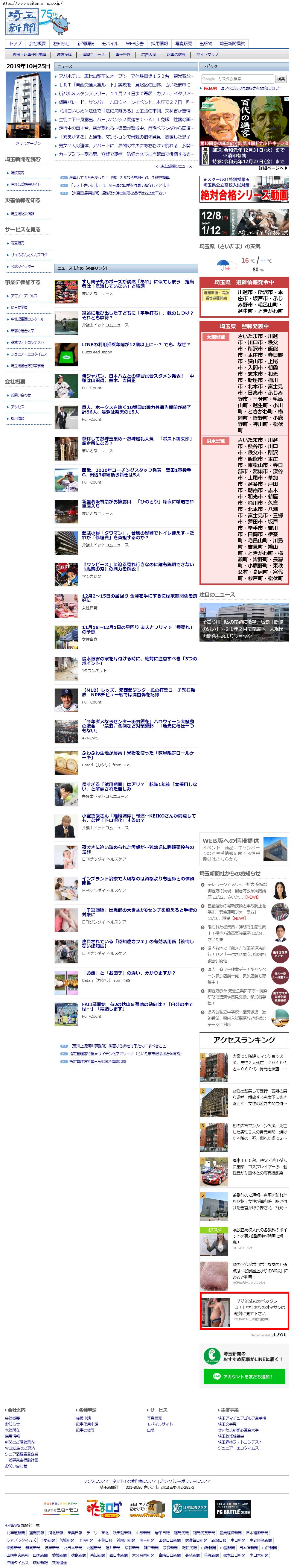The image size is (294, 1568).
Task: Open 写真販売 in the top menu
Action: [x=183, y=44]
